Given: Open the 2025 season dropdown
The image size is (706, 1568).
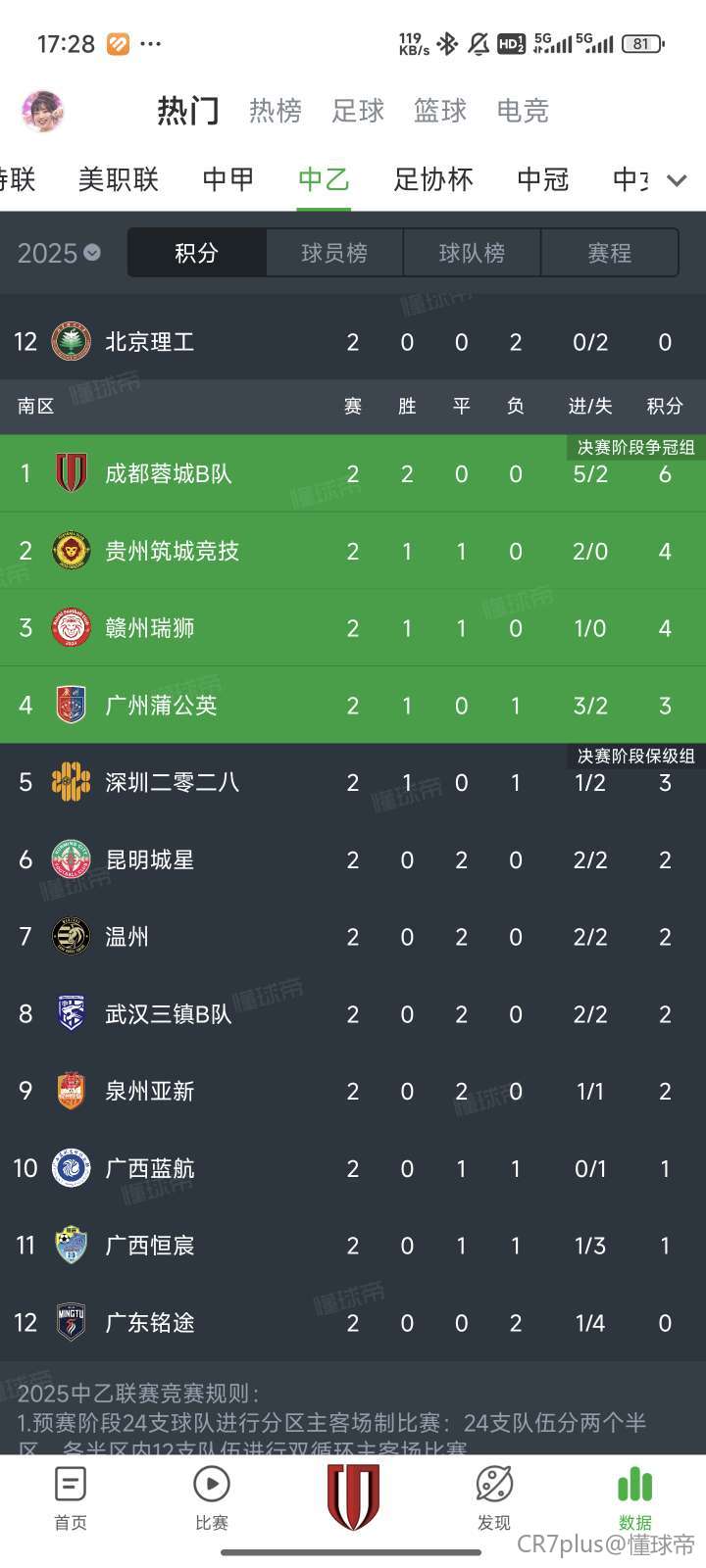Looking at the screenshot, I should [x=59, y=253].
